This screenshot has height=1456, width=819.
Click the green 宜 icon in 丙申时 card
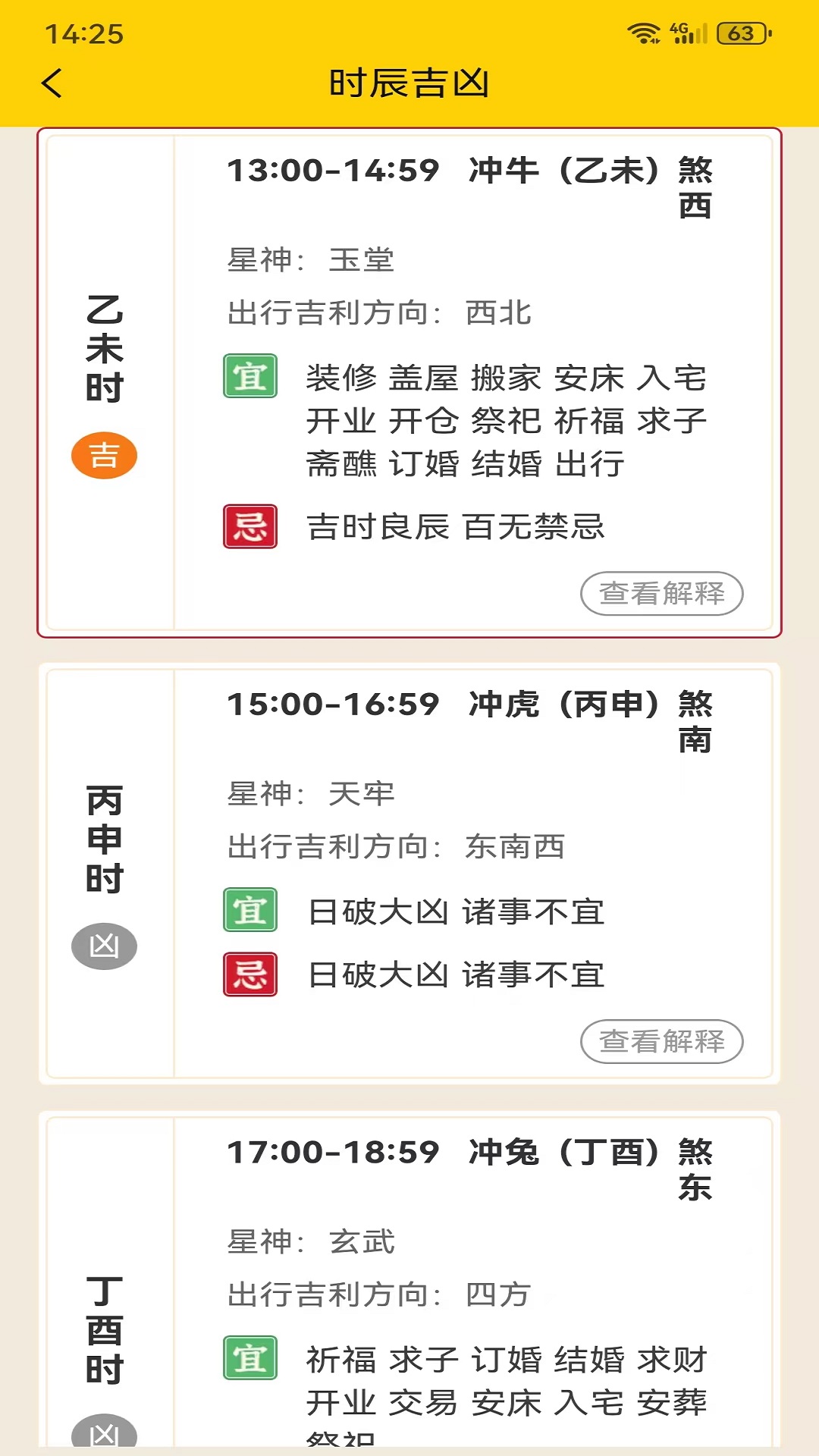coord(250,909)
